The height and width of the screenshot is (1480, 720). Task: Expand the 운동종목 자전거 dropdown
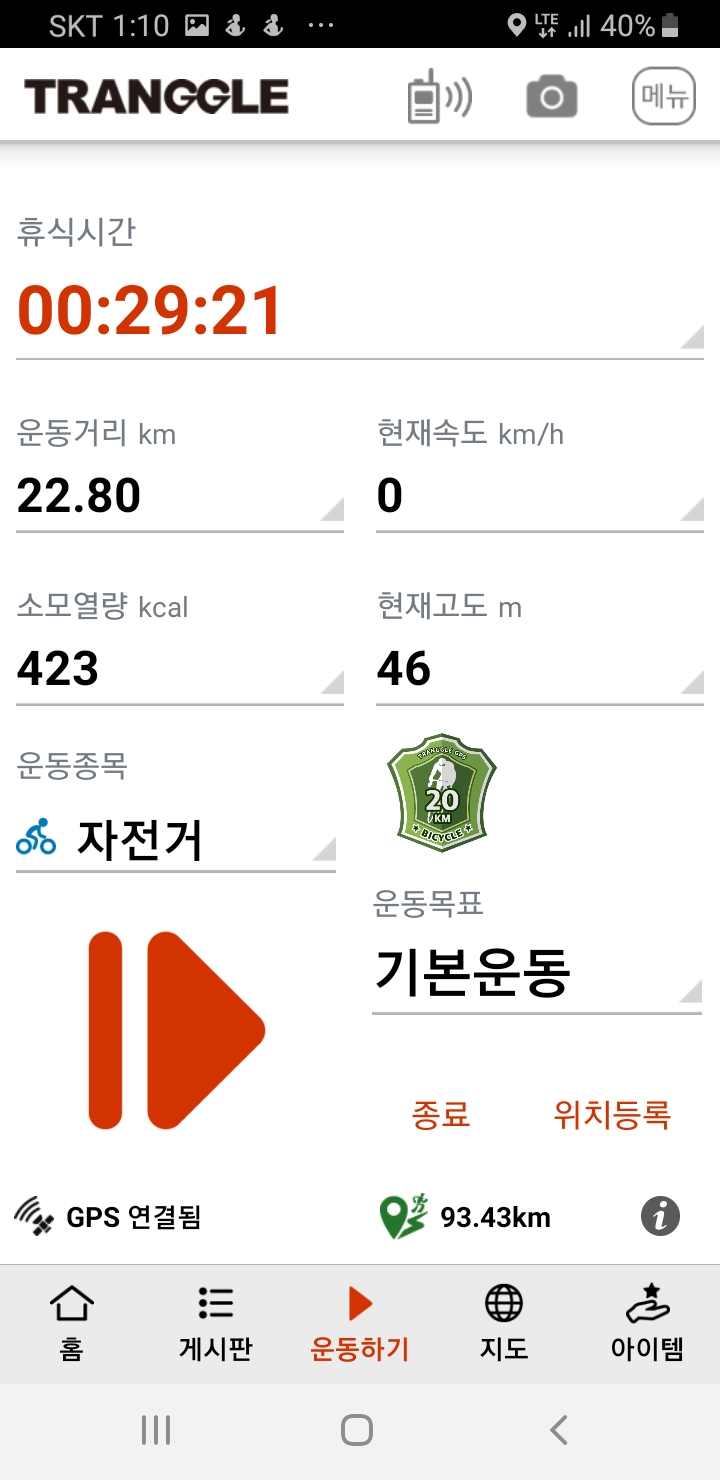pyautogui.click(x=176, y=840)
